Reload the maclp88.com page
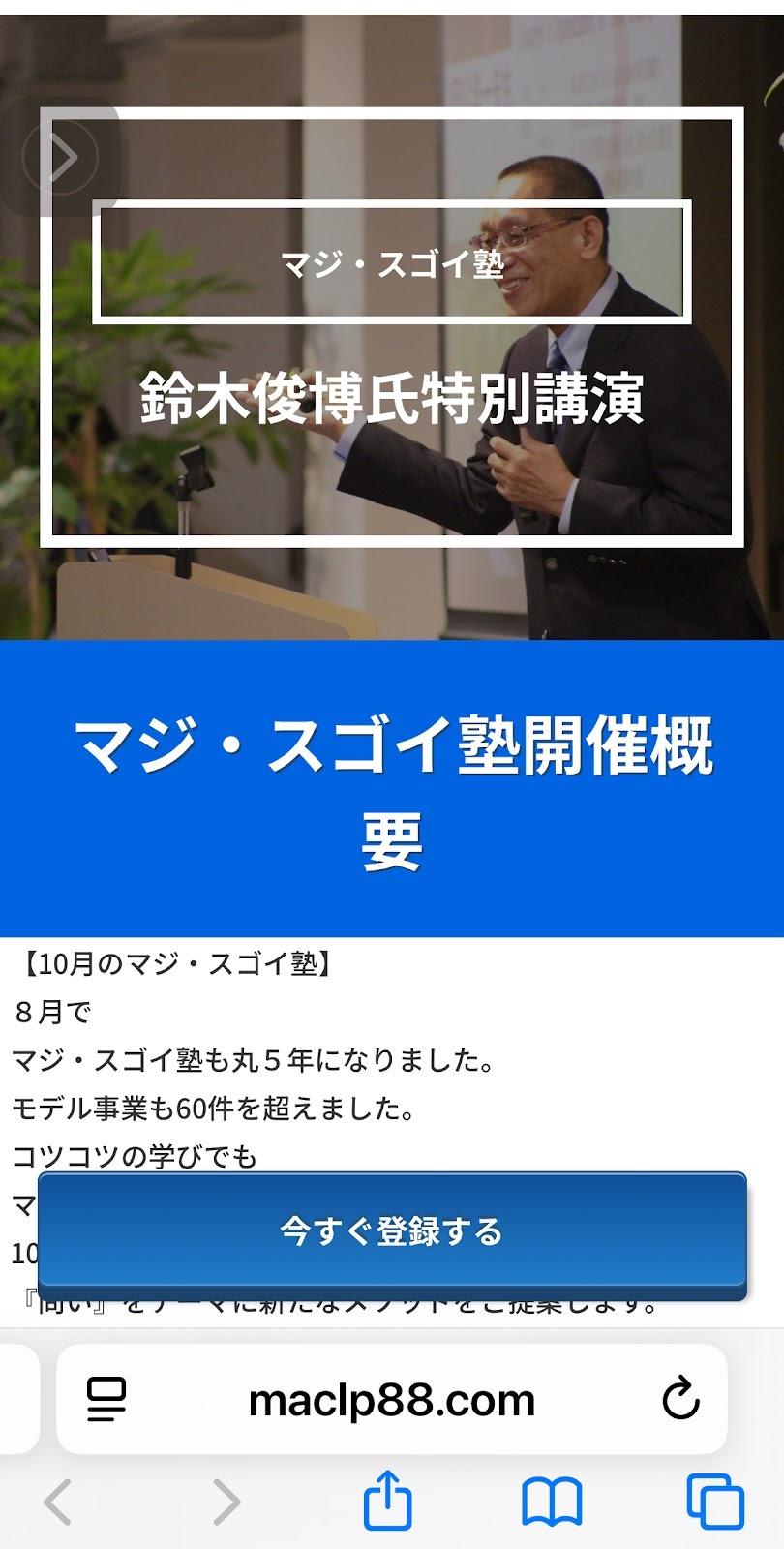This screenshot has height=1549, width=784. [680, 1399]
